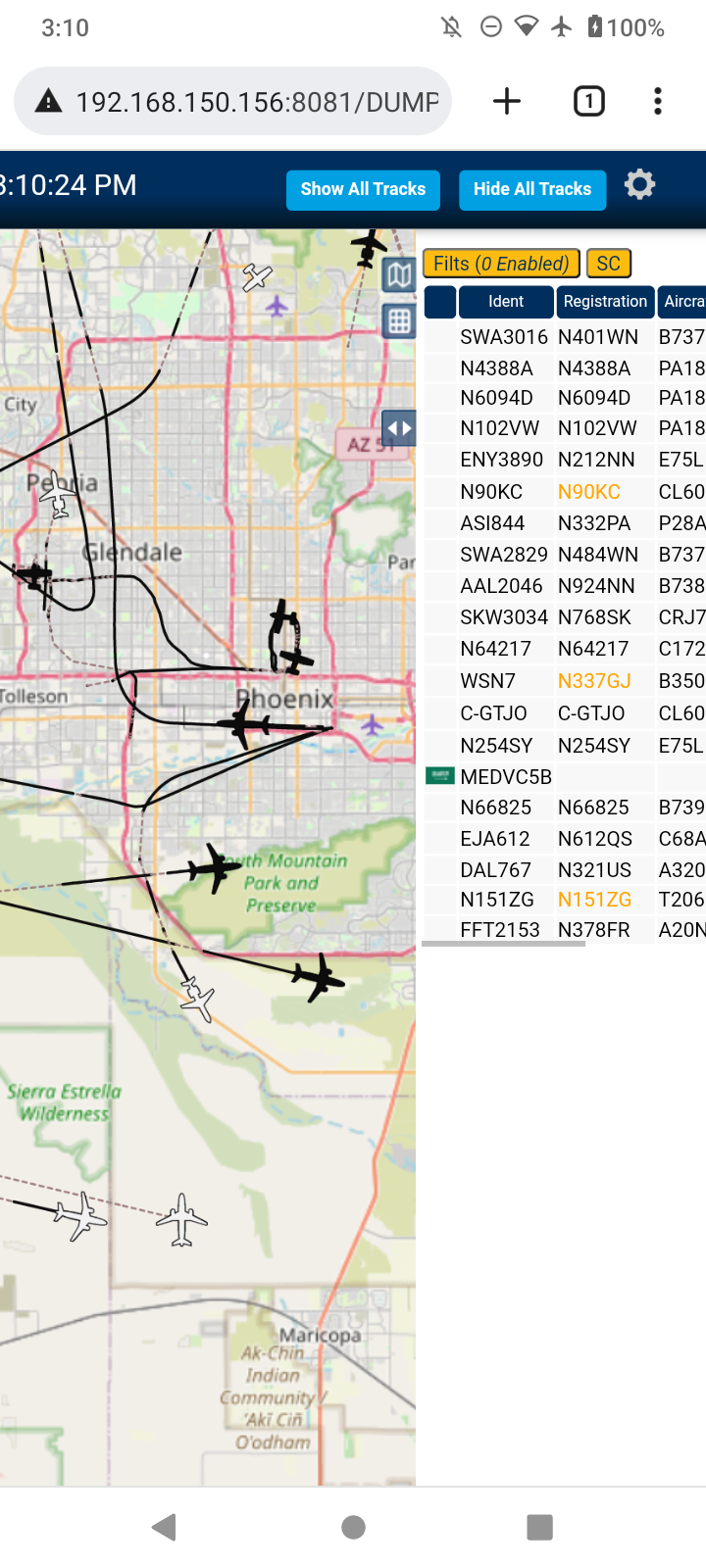Open the map layer selector icon

click(399, 275)
